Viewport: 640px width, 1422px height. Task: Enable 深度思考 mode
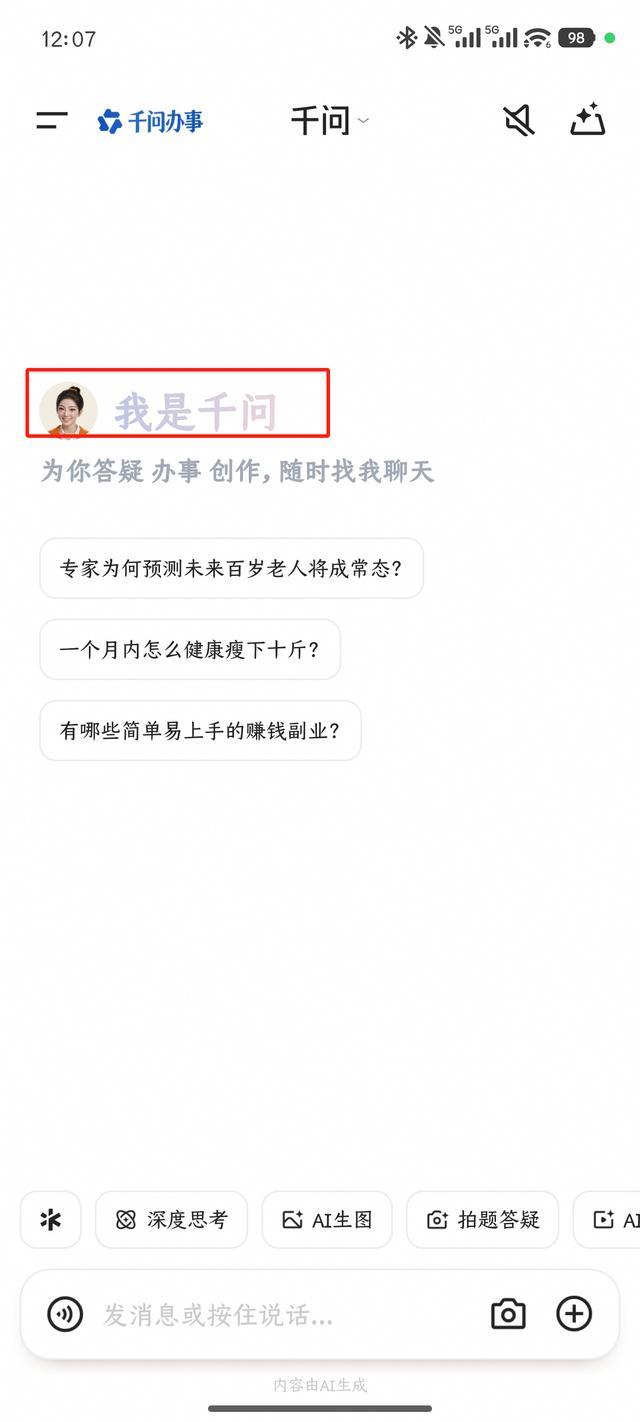[x=171, y=1219]
